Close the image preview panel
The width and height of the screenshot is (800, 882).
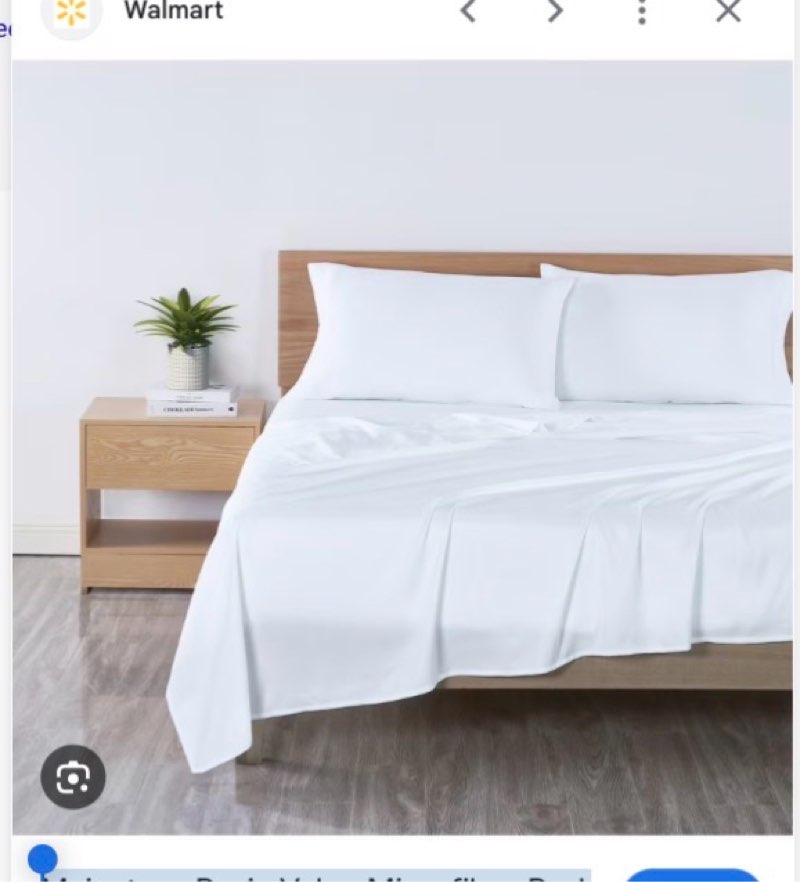728,12
